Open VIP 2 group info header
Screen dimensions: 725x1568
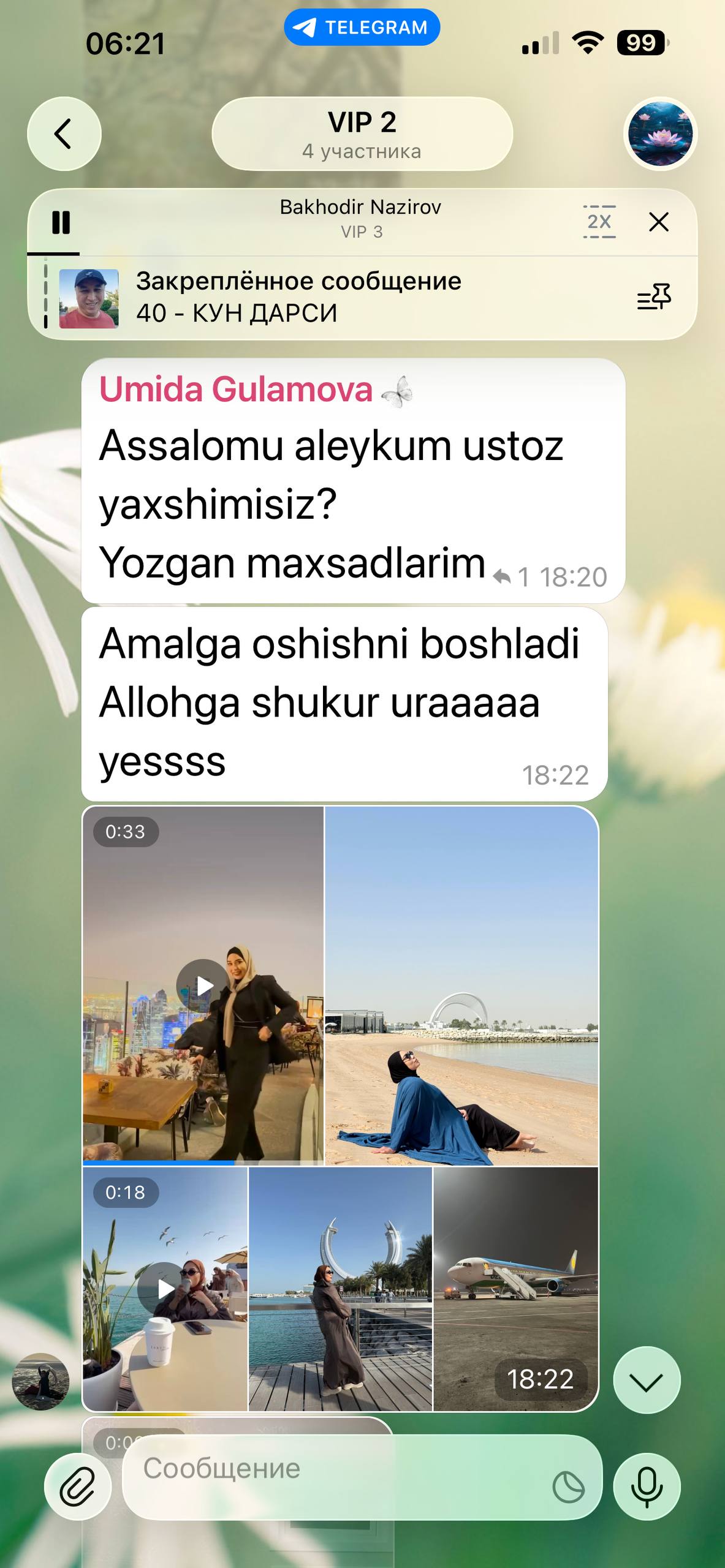pos(362,134)
